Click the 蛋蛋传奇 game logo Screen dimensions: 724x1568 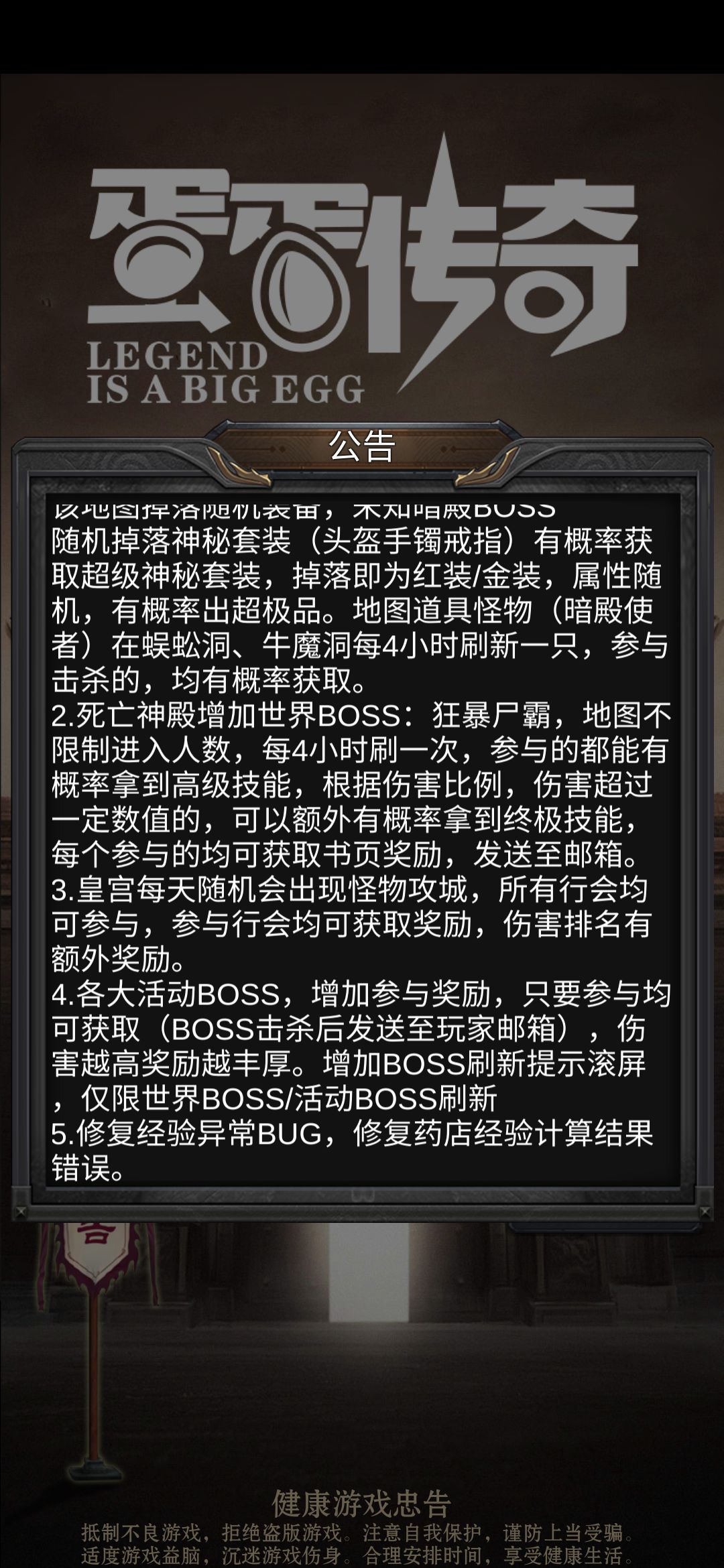tap(362, 268)
